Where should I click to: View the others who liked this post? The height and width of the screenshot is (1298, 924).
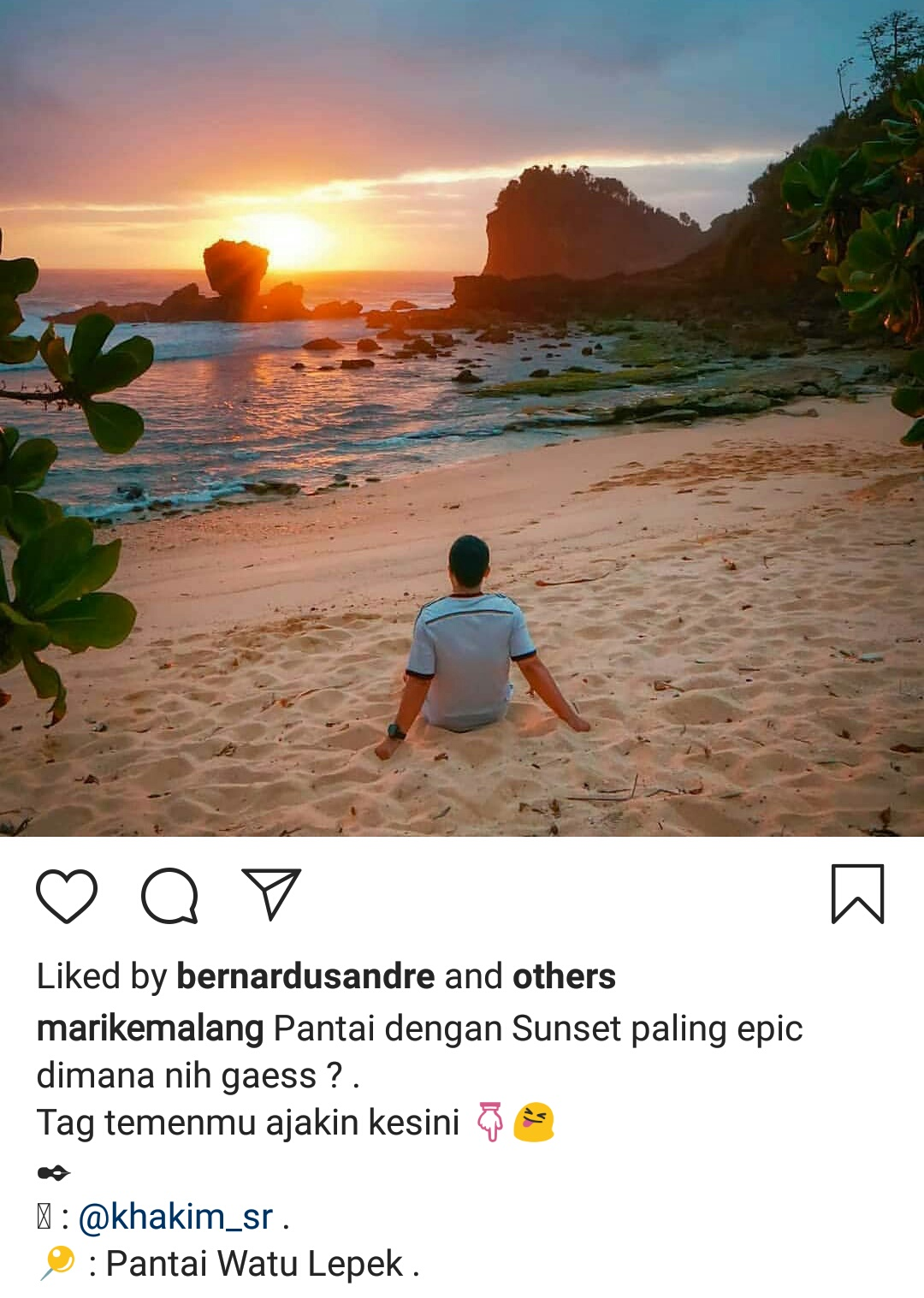pyautogui.click(x=564, y=976)
